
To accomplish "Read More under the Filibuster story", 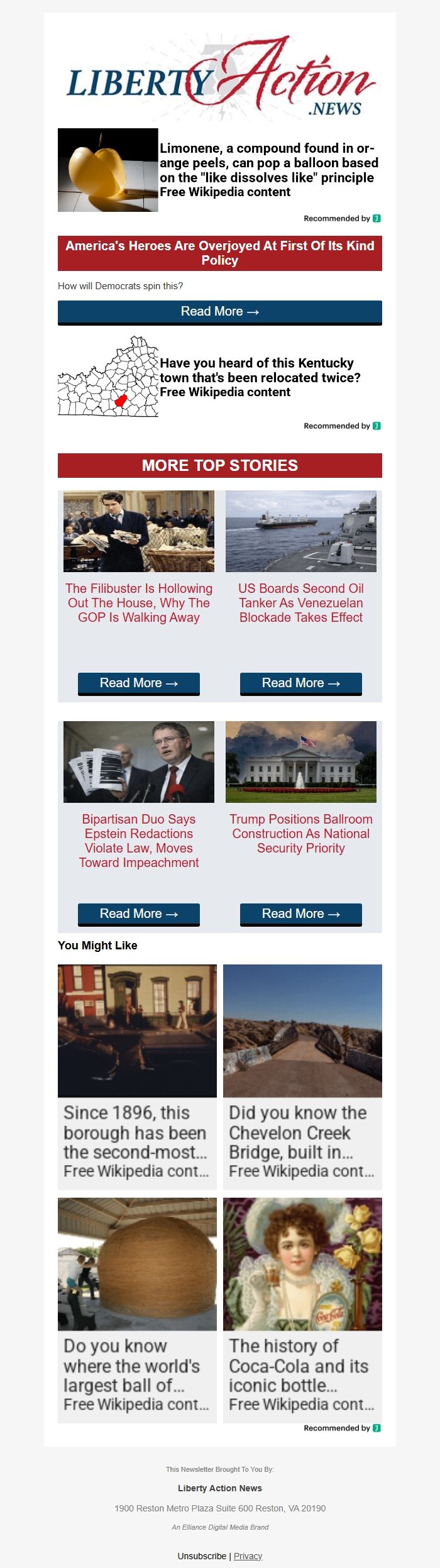I will click(x=139, y=683).
